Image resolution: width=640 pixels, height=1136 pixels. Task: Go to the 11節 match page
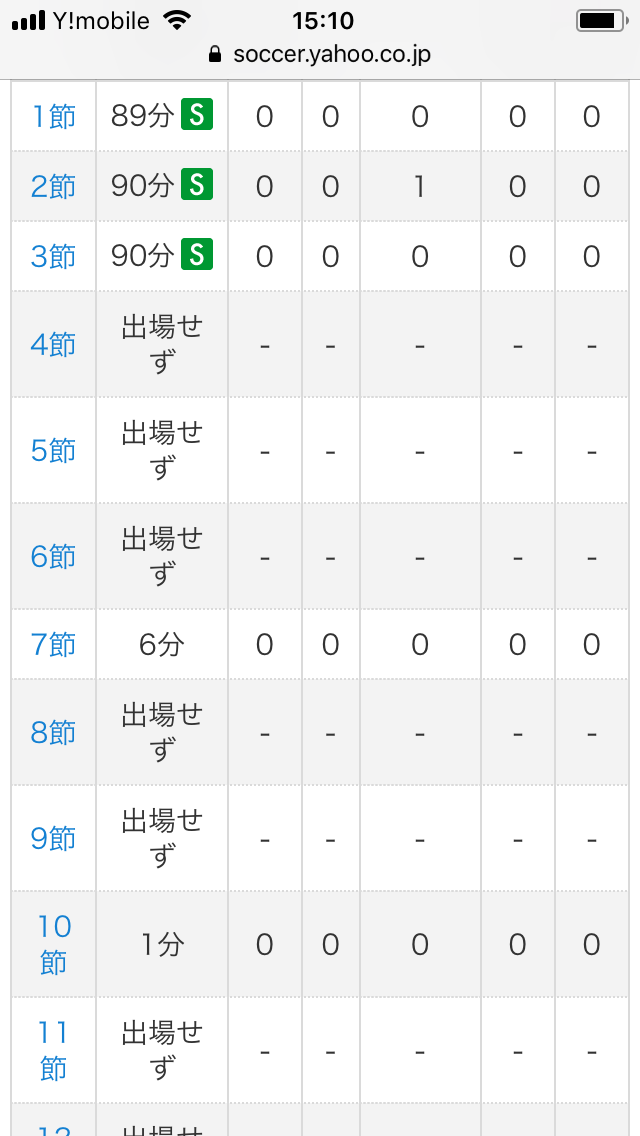(x=53, y=1050)
